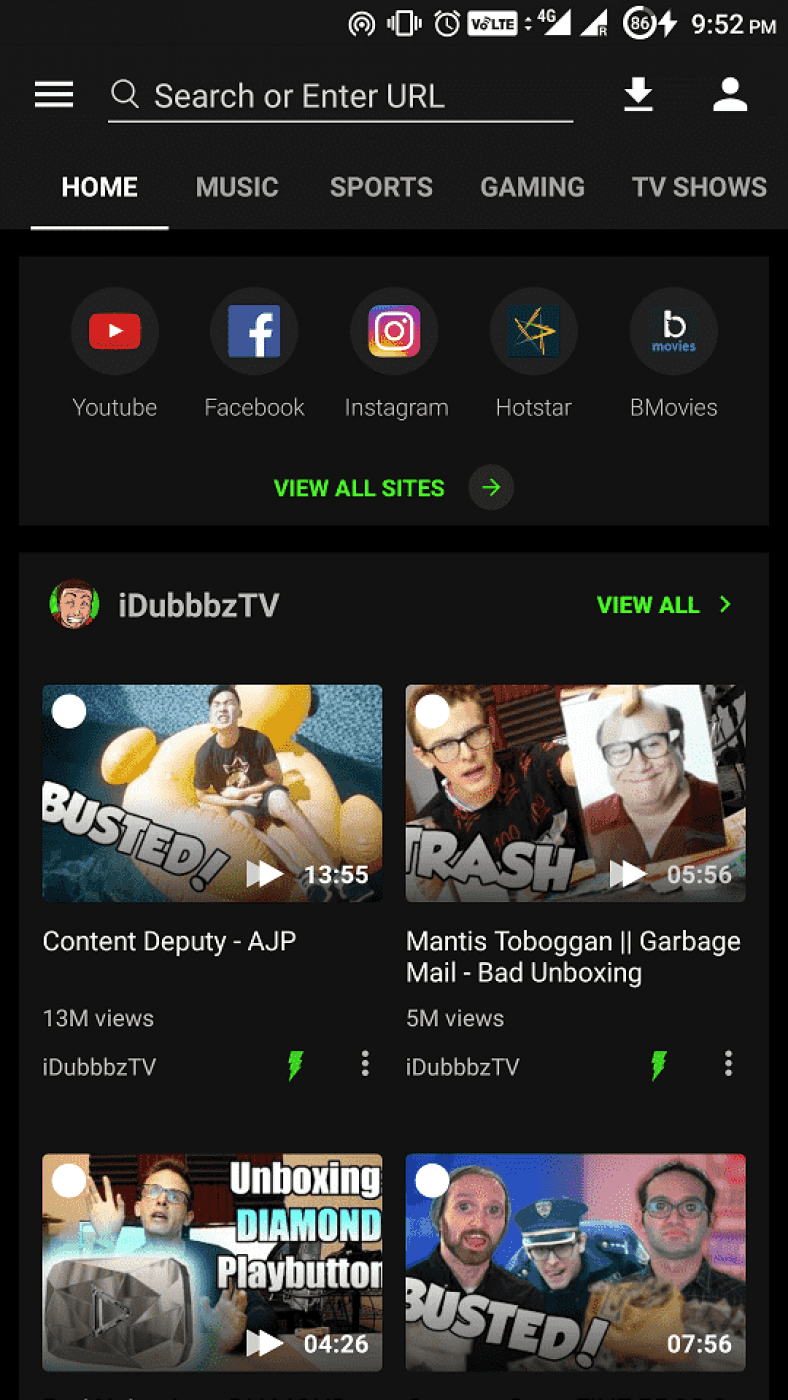Play the Unboxing Diamond Playbutton video
The image size is (788, 1400).
(212, 1262)
